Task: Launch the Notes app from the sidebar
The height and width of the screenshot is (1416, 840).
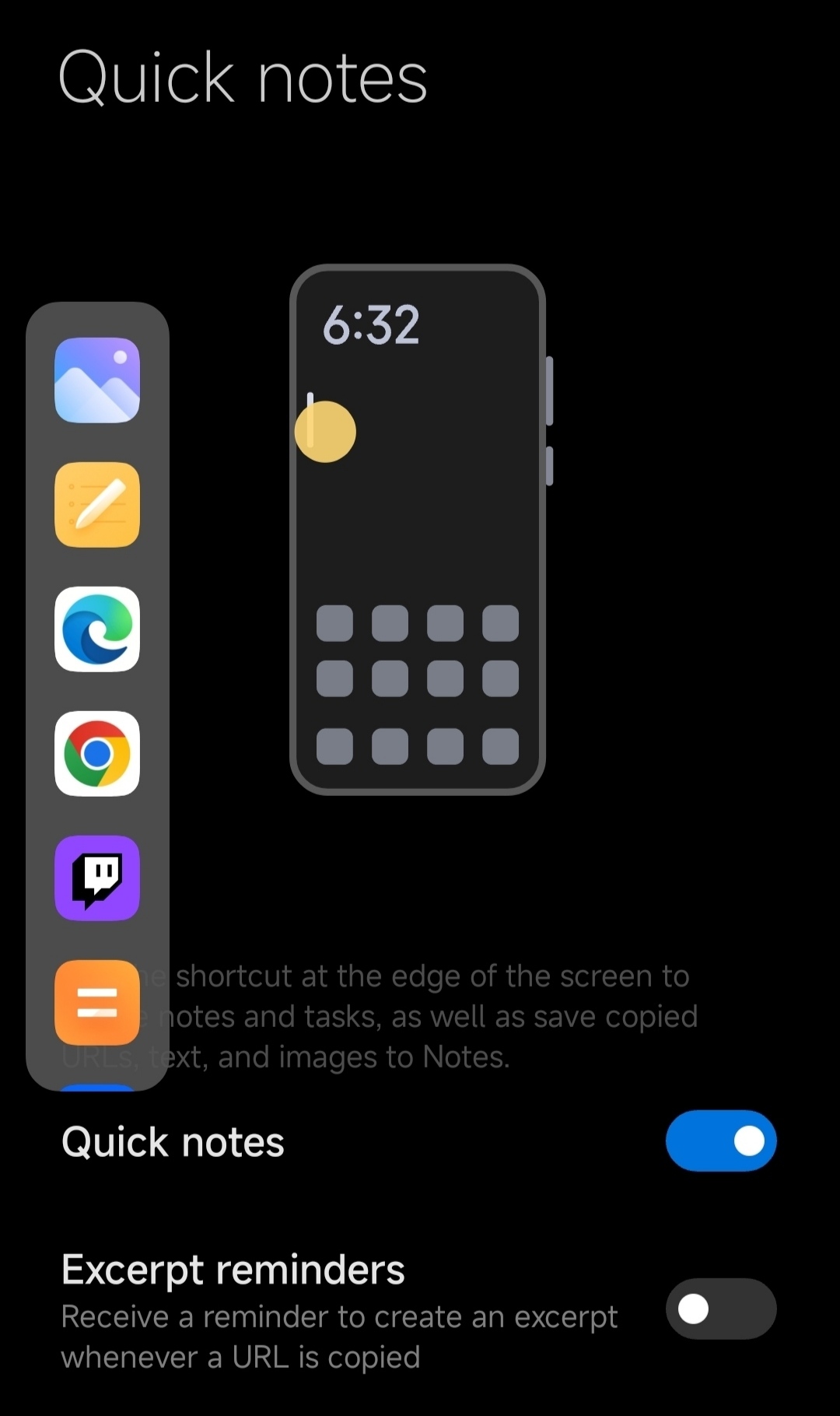Action: tap(97, 505)
